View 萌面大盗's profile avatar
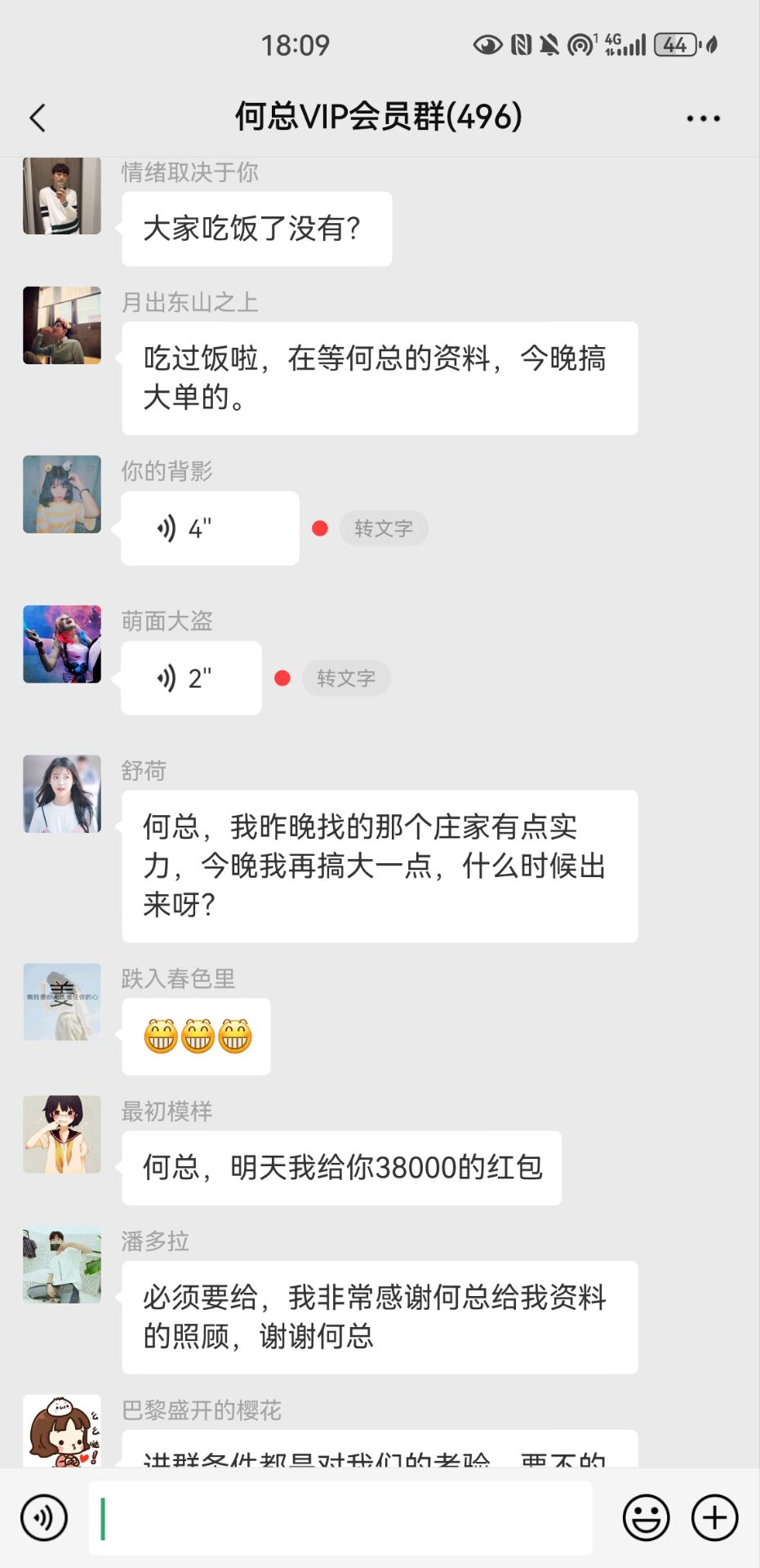 (x=62, y=644)
